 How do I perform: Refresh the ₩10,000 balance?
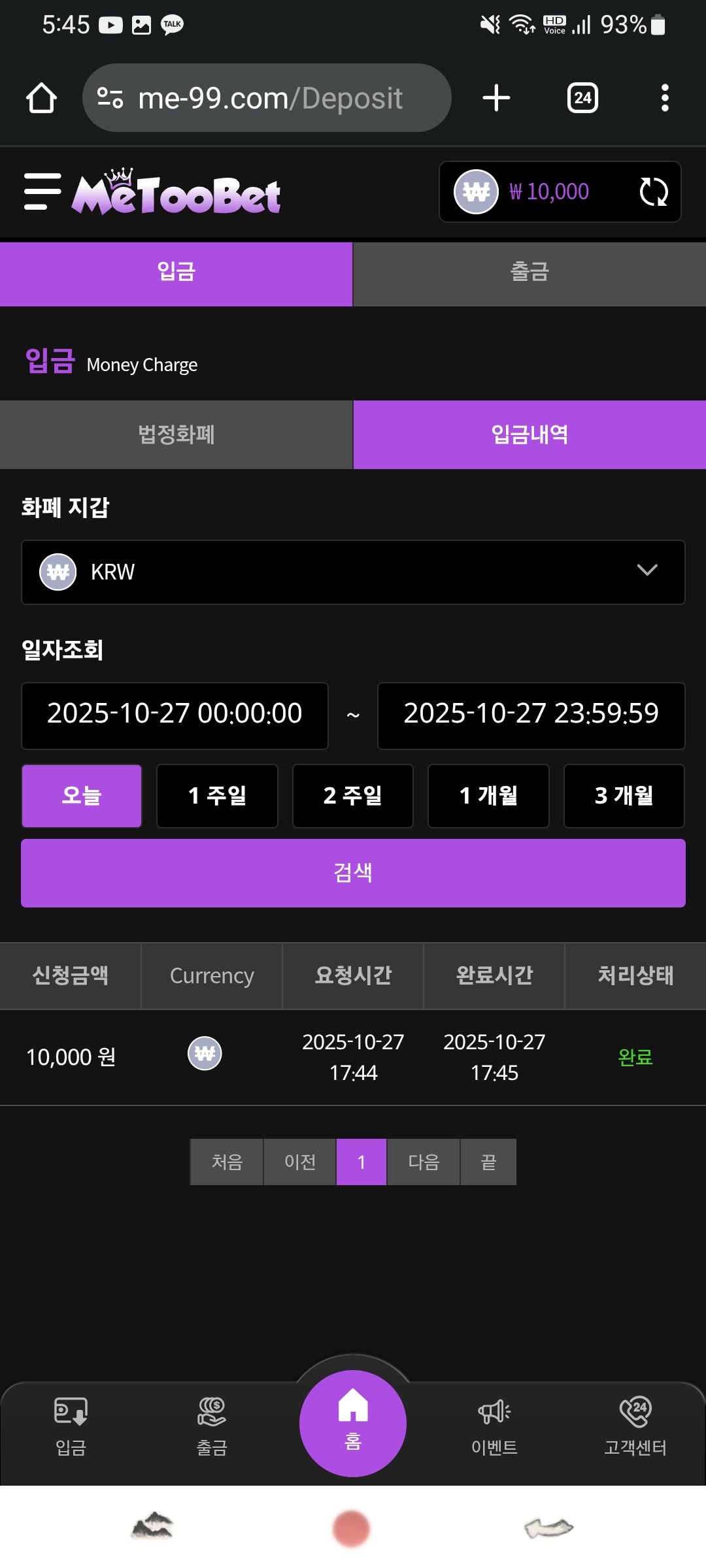[653, 192]
